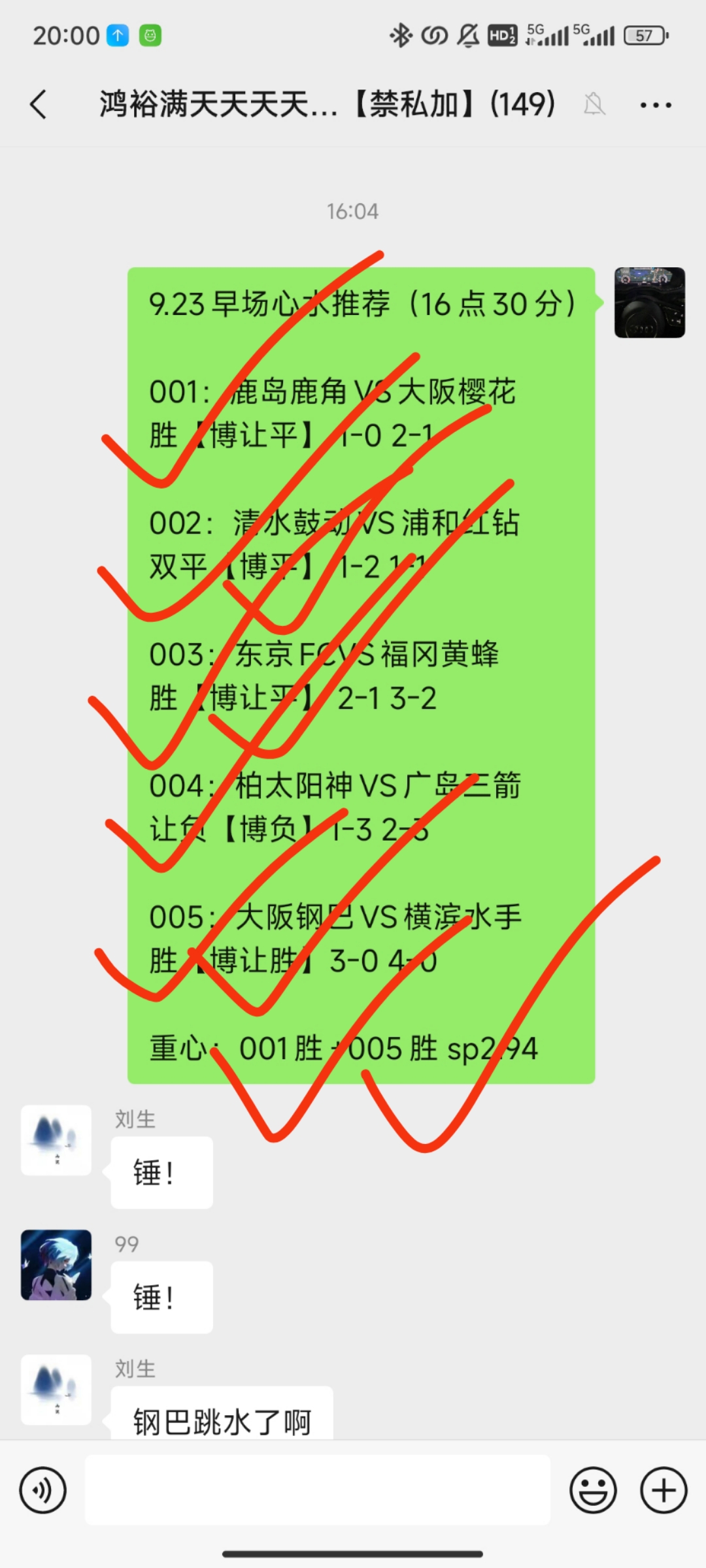
Task: Focus the message text field
Action: pyautogui.click(x=318, y=1490)
